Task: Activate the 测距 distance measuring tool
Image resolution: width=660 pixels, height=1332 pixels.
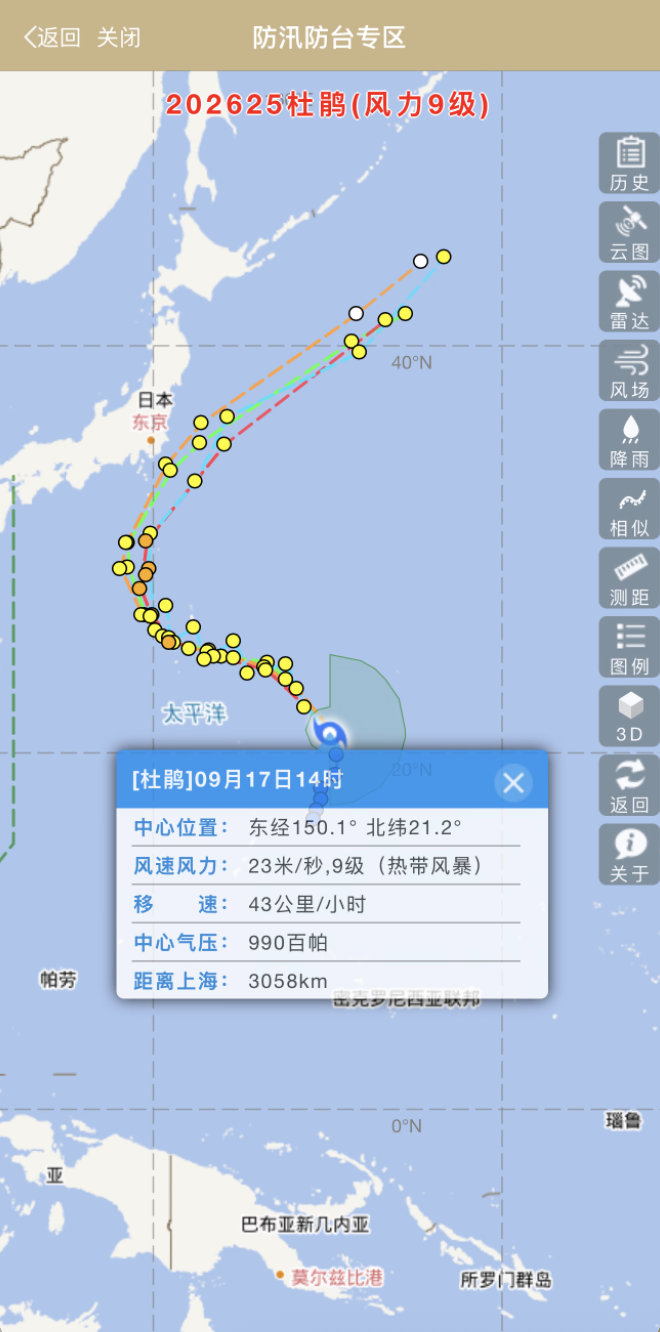Action: point(630,577)
